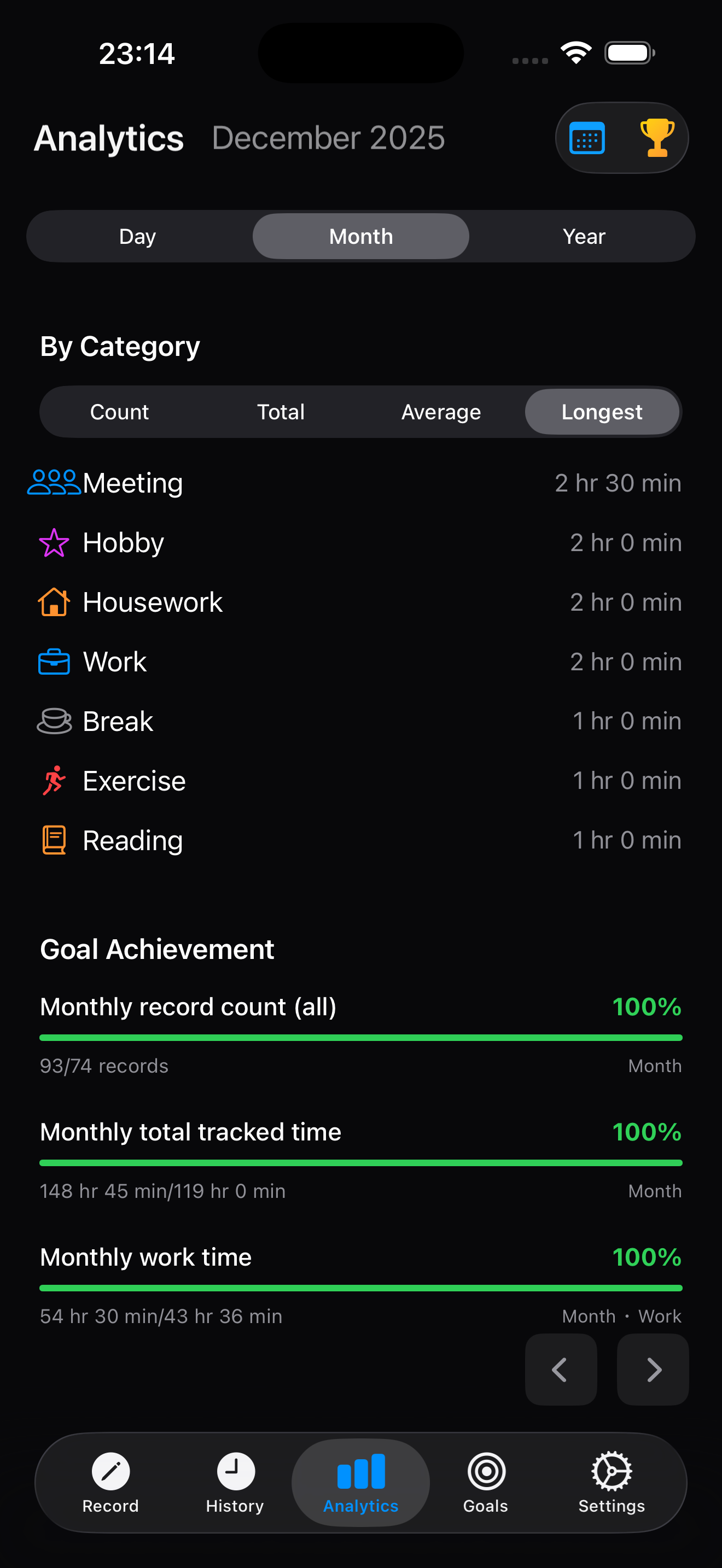Select the Housework home icon
The height and width of the screenshot is (1568, 722).
[x=54, y=601]
